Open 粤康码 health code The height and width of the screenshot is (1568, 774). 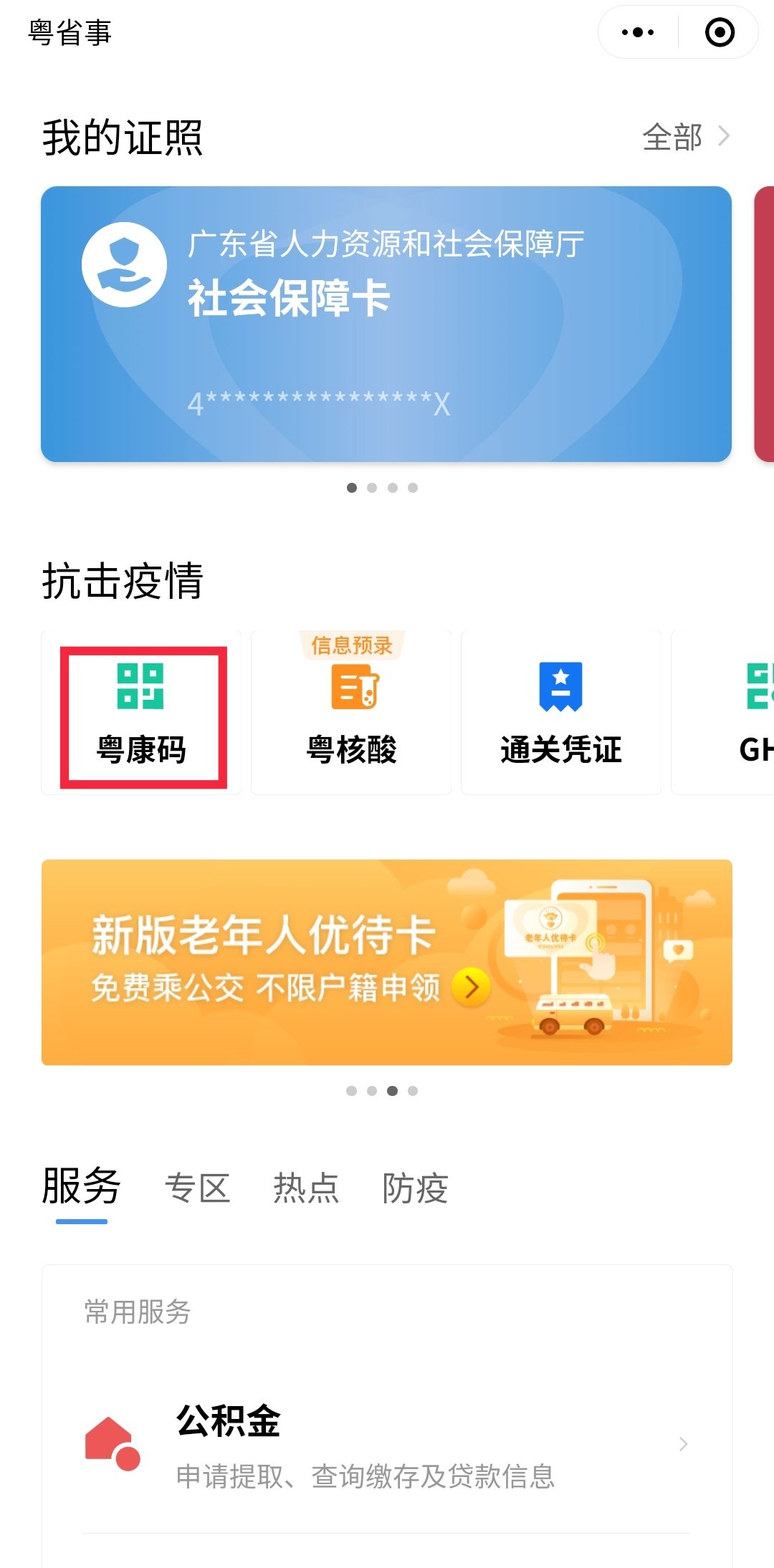142,714
